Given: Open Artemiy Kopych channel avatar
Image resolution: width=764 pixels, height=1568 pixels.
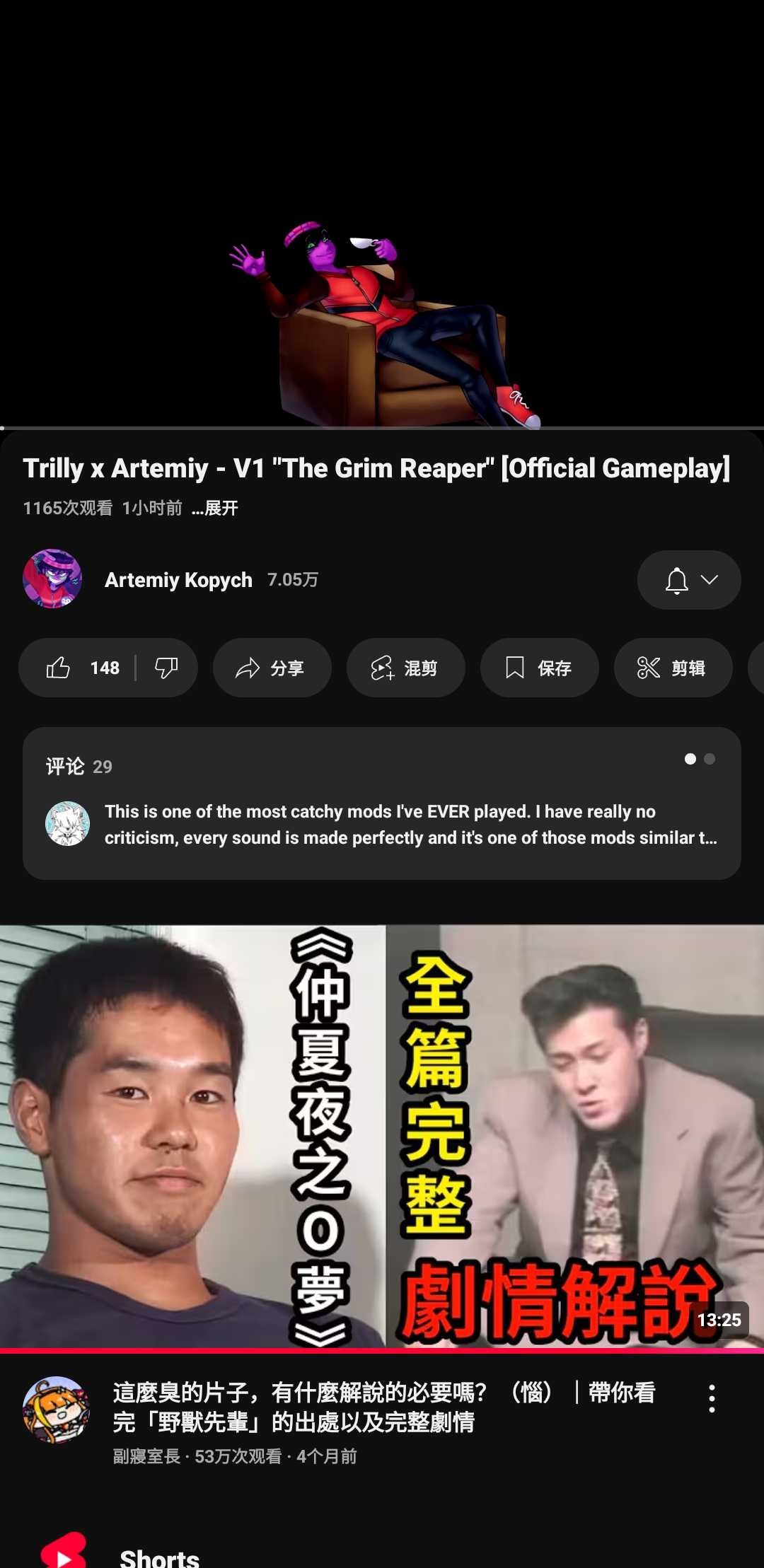Looking at the screenshot, I should point(52,579).
